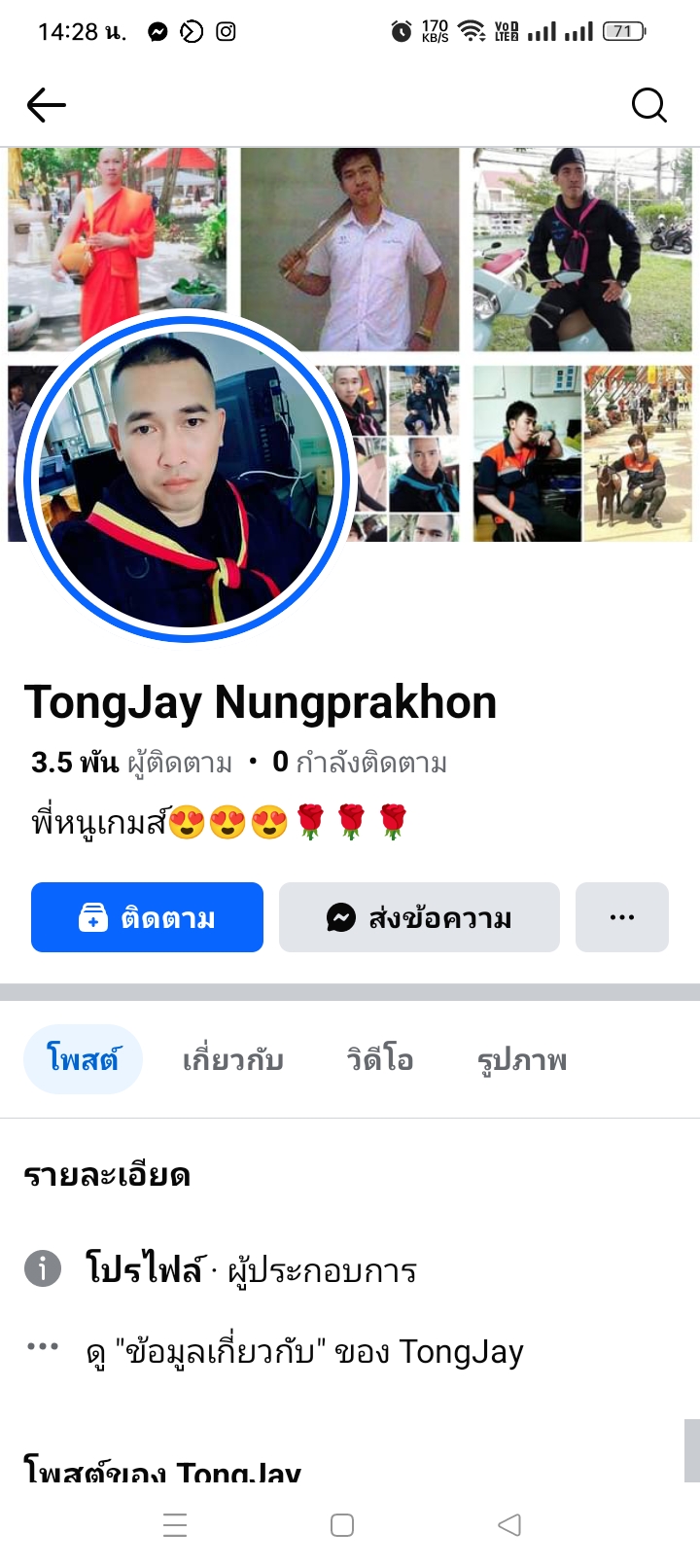The image size is (700, 1568).
Task: Open TongJay's circular profile picture
Action: tap(187, 479)
